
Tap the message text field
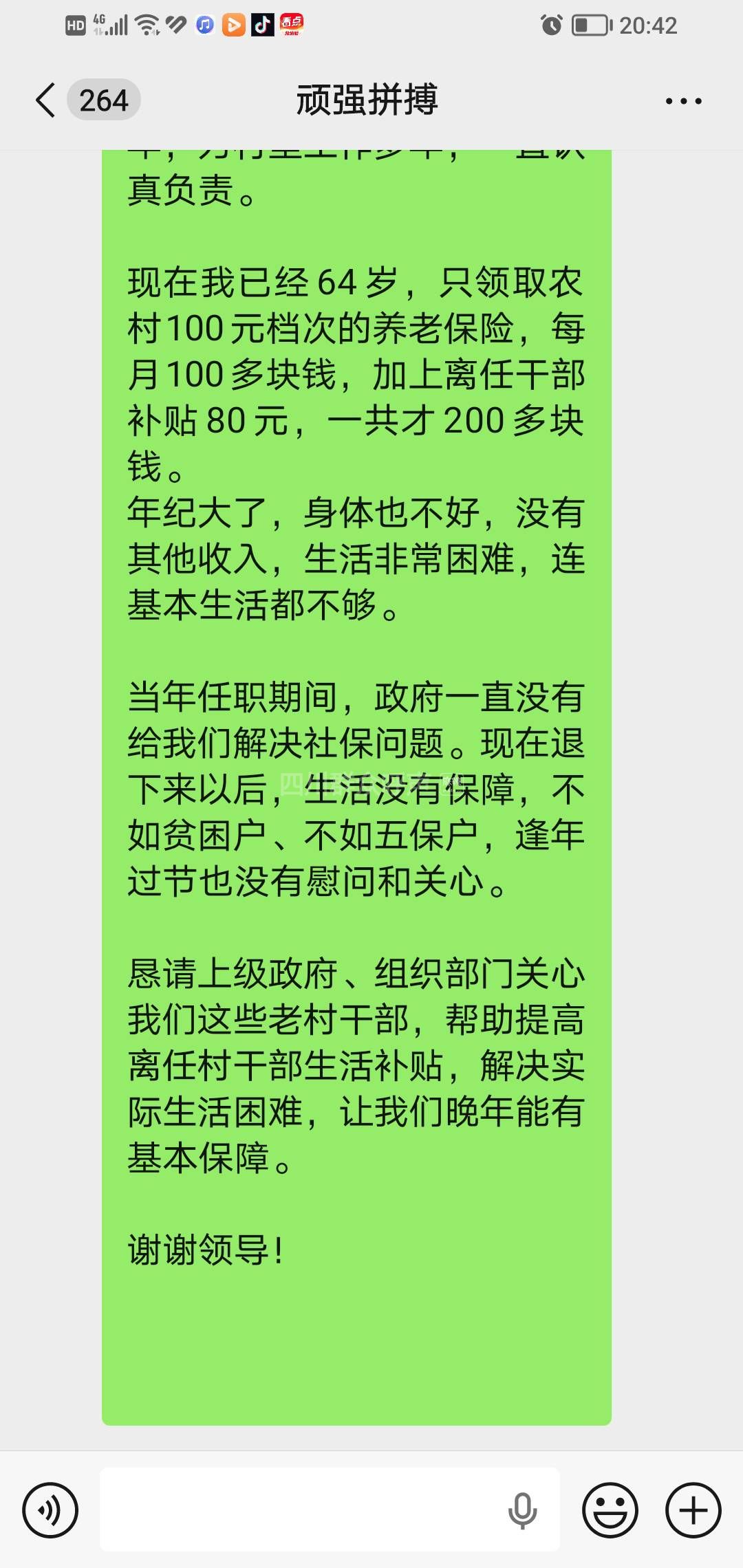303,1510
